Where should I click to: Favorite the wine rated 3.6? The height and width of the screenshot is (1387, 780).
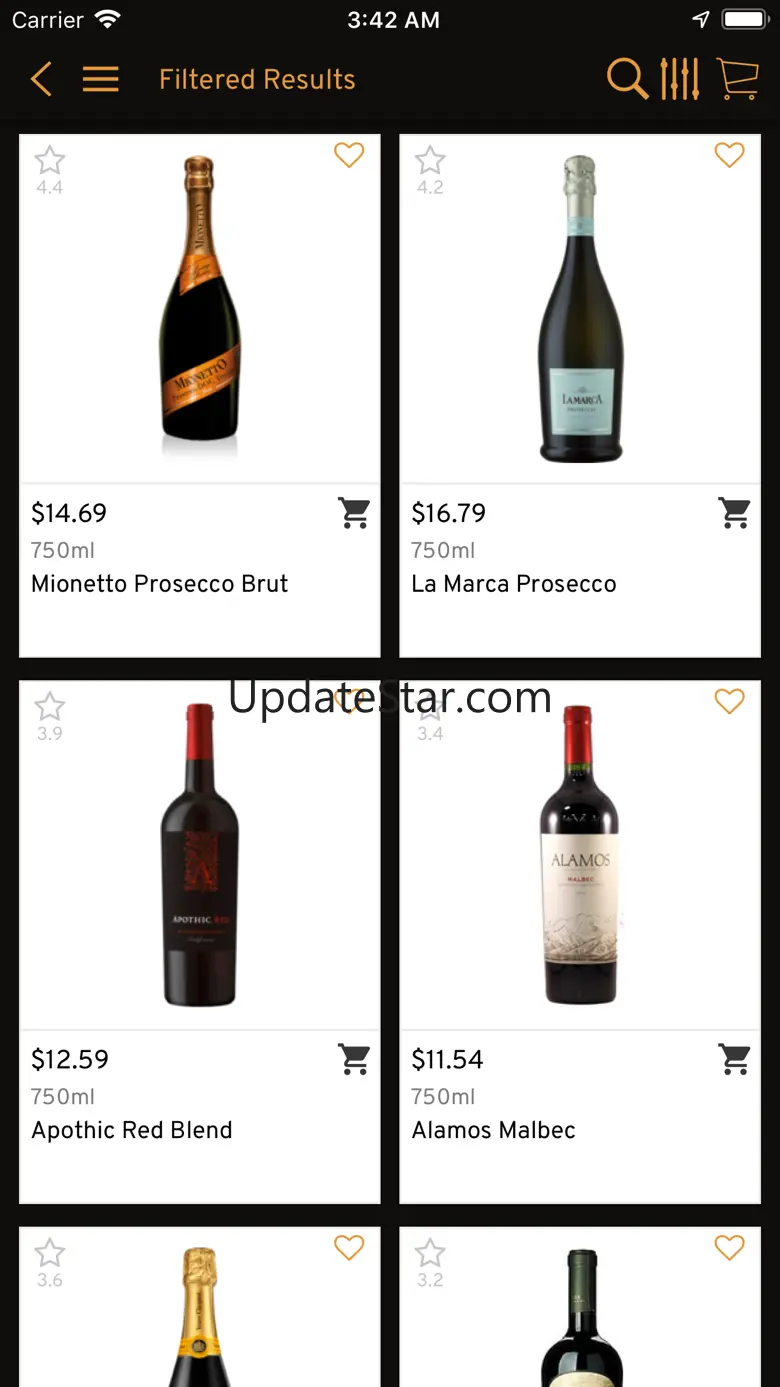pyautogui.click(x=349, y=1247)
